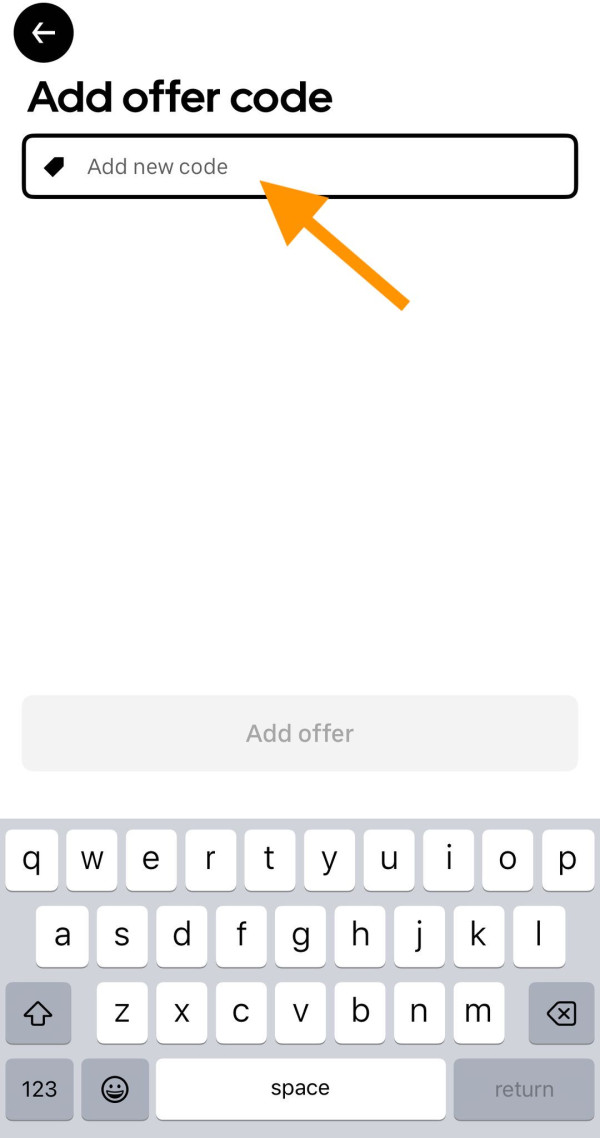Image resolution: width=600 pixels, height=1138 pixels.
Task: Tap the return key
Action: point(524,1089)
